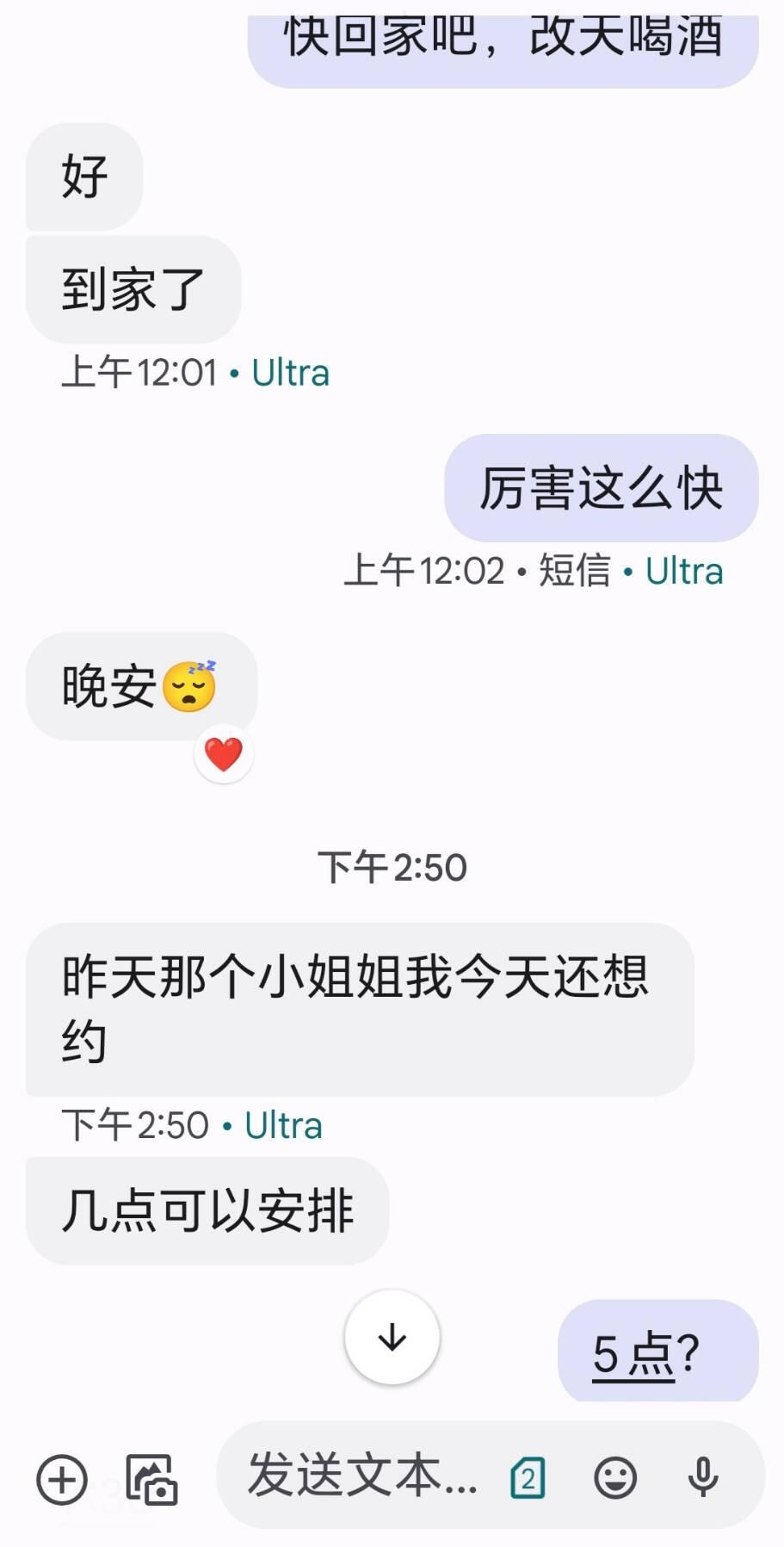784x1547 pixels.
Task: Focus the 发送文本 message field
Action: 361,1476
